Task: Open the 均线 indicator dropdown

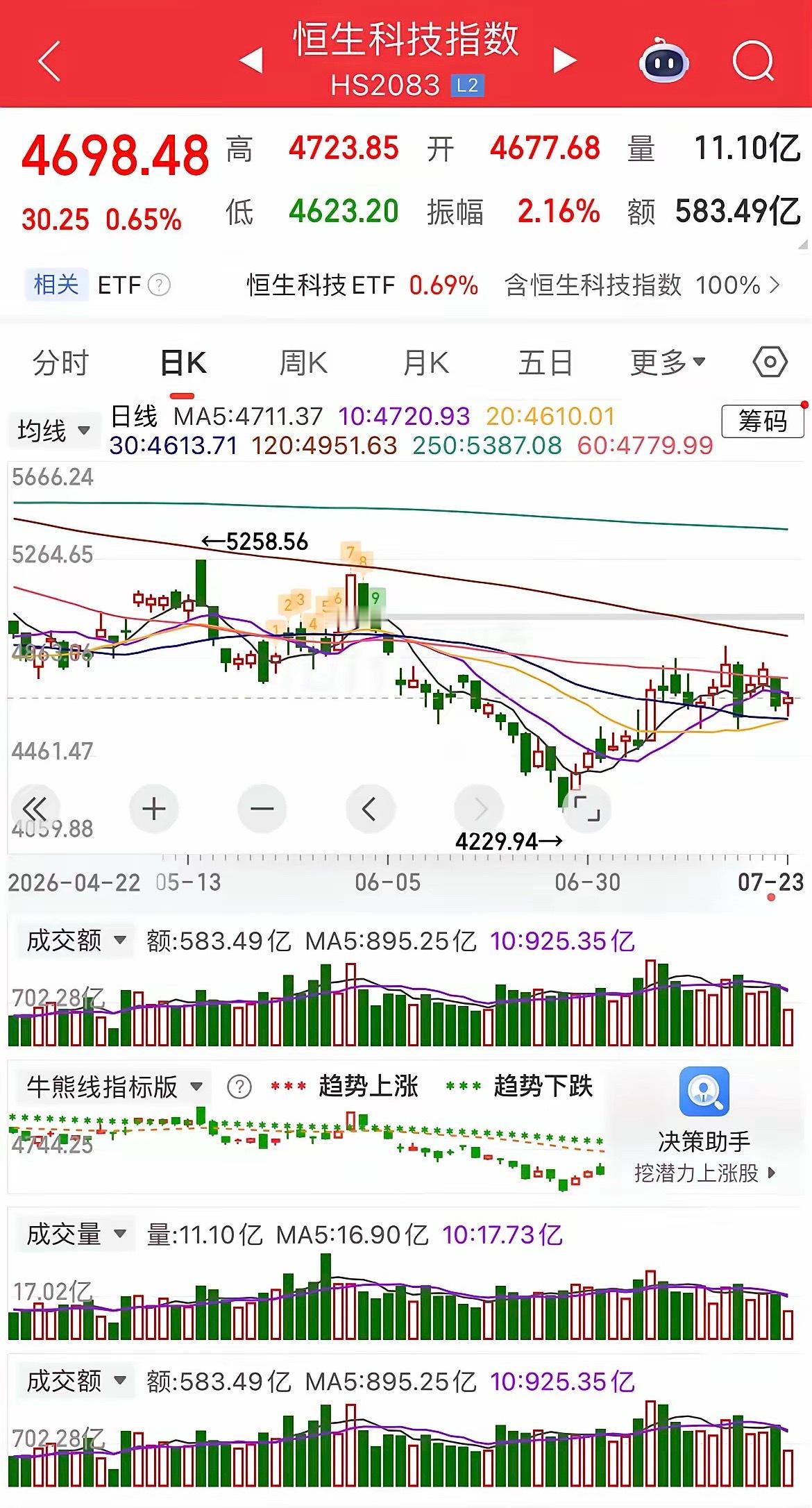Action: [x=53, y=430]
